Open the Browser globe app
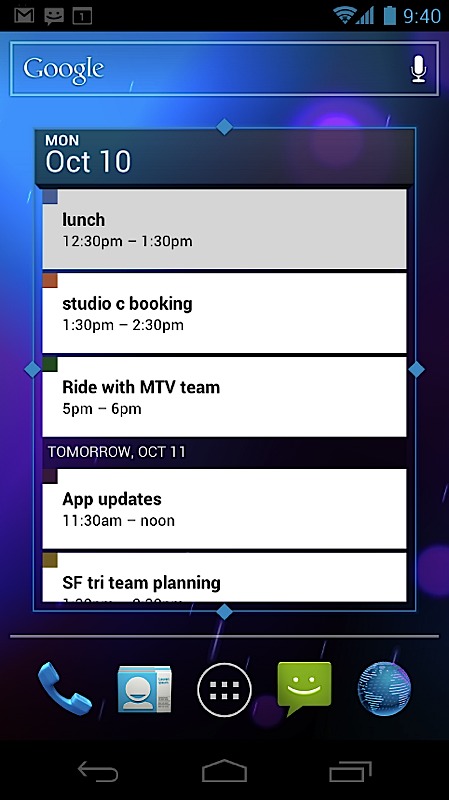The height and width of the screenshot is (800, 449). click(x=384, y=689)
